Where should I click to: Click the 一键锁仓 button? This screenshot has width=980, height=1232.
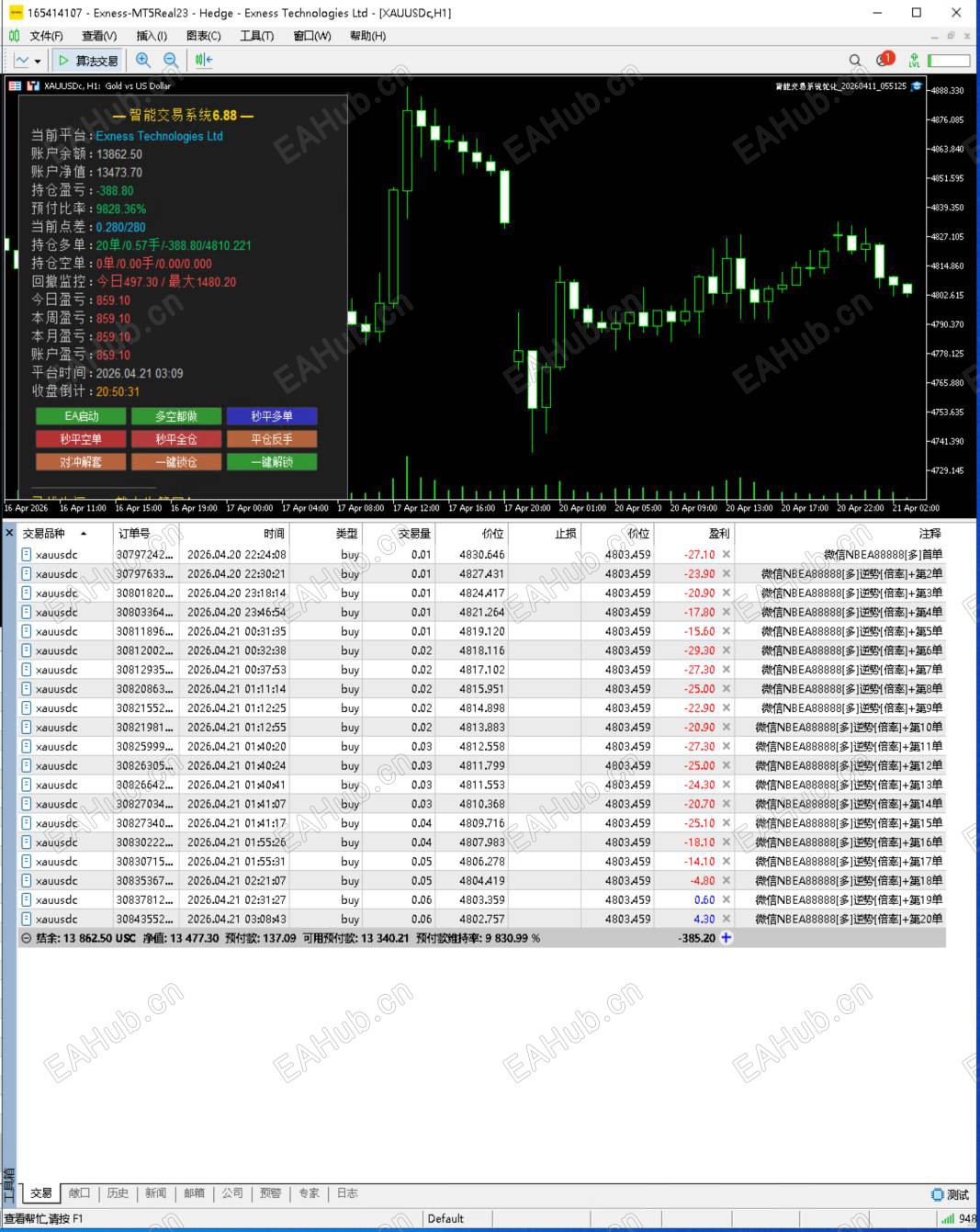(176, 462)
